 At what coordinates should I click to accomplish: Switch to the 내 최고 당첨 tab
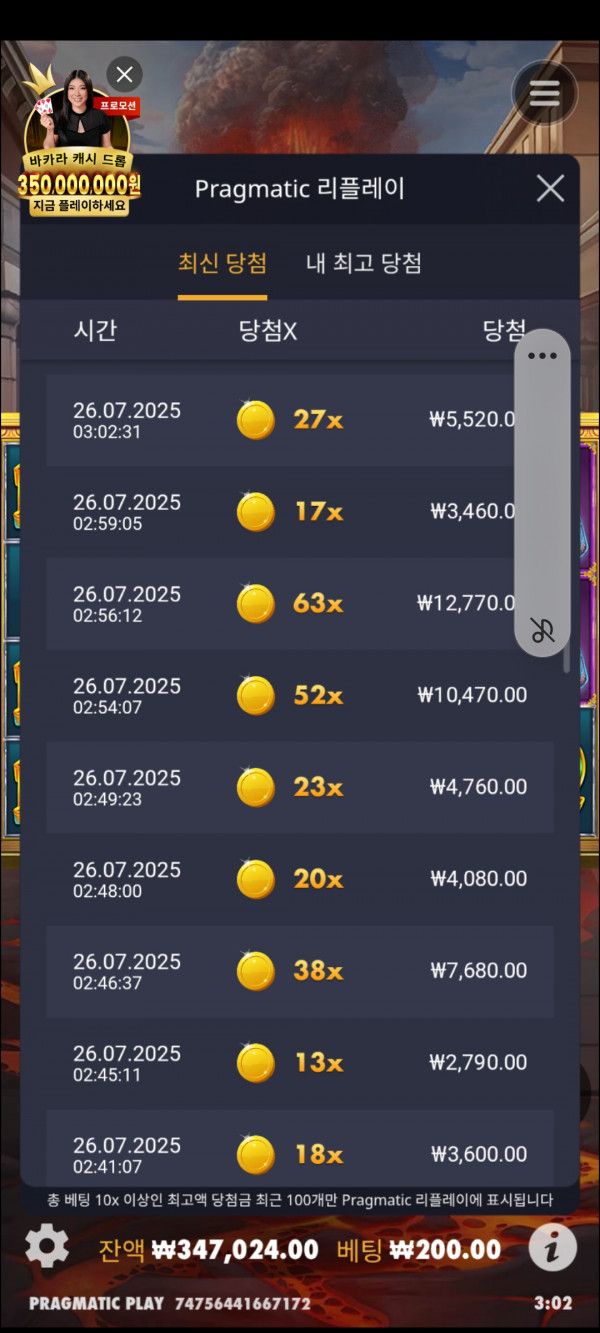pyautogui.click(x=363, y=264)
